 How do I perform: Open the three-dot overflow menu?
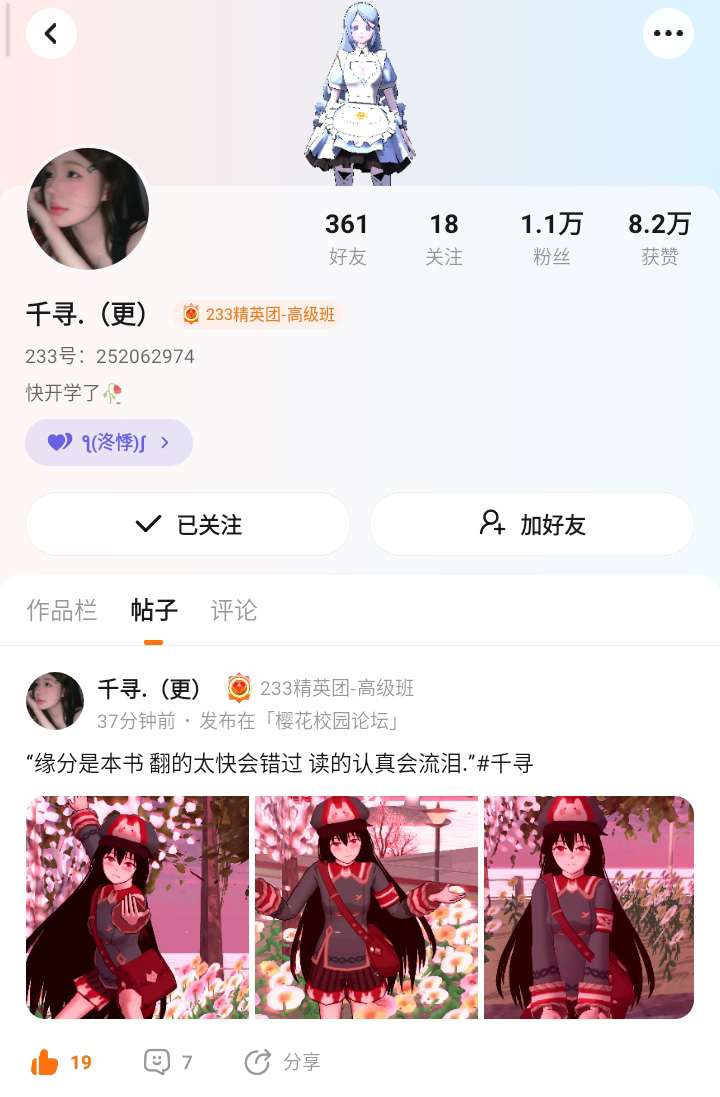[668, 33]
